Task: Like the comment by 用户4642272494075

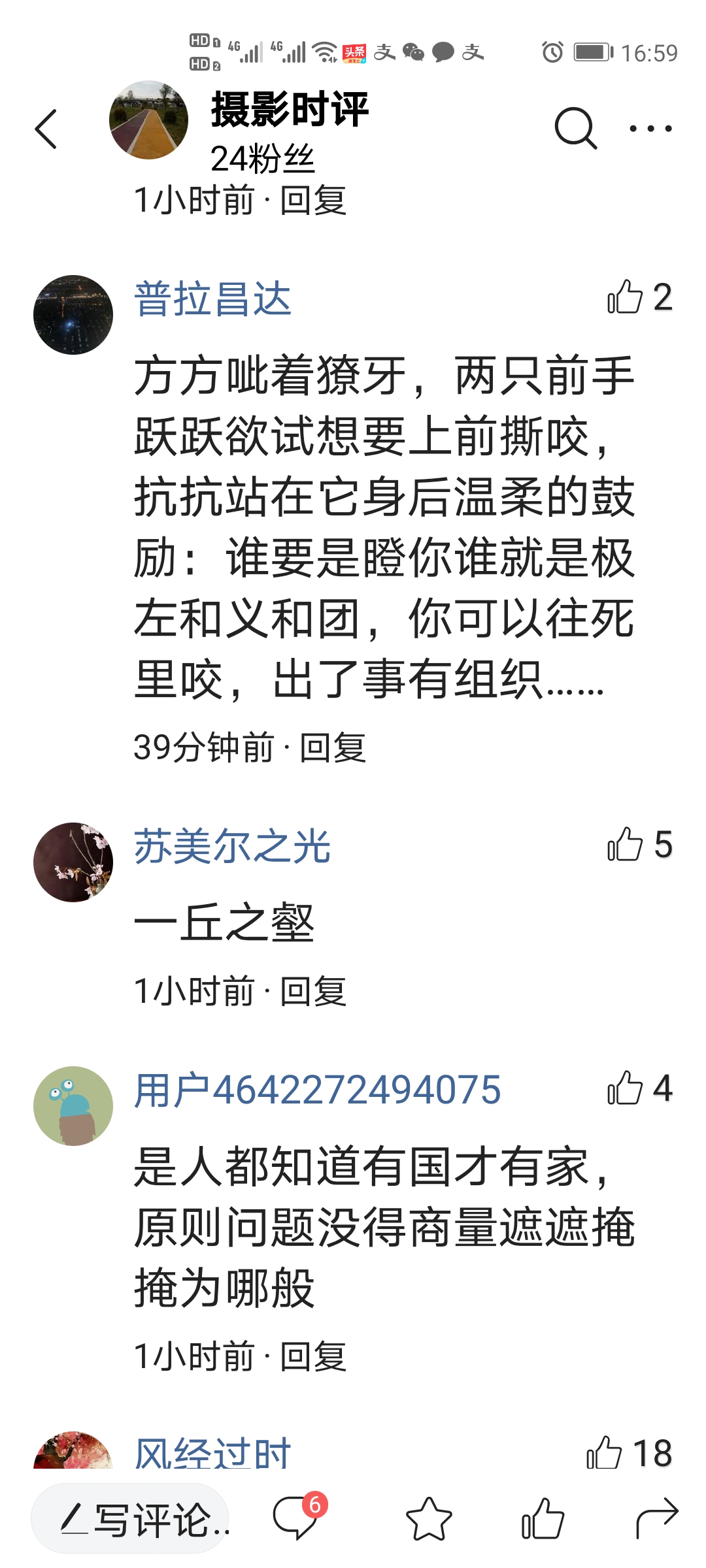Action: tap(626, 1088)
